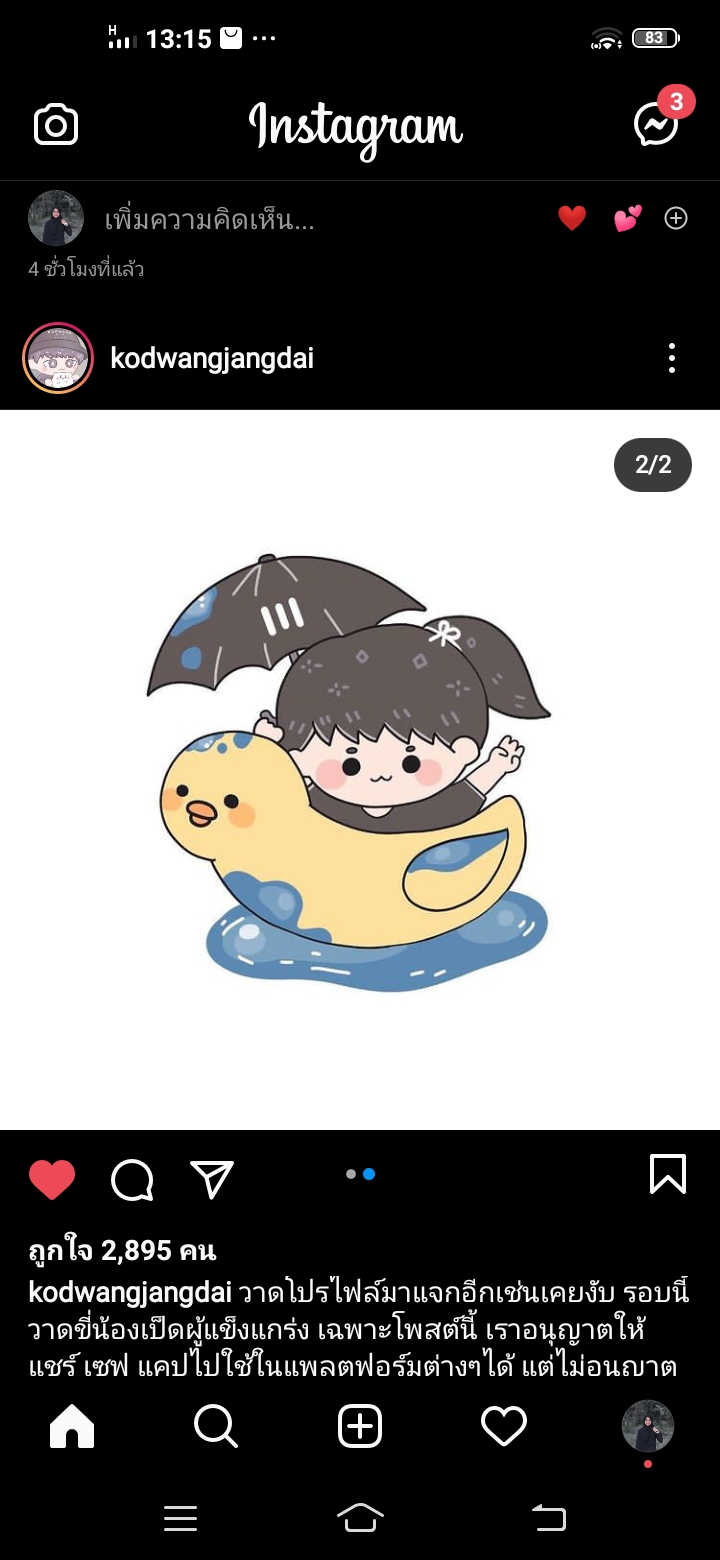The image size is (720, 1560).
Task: Open Messenger direct messages
Action: (x=656, y=124)
